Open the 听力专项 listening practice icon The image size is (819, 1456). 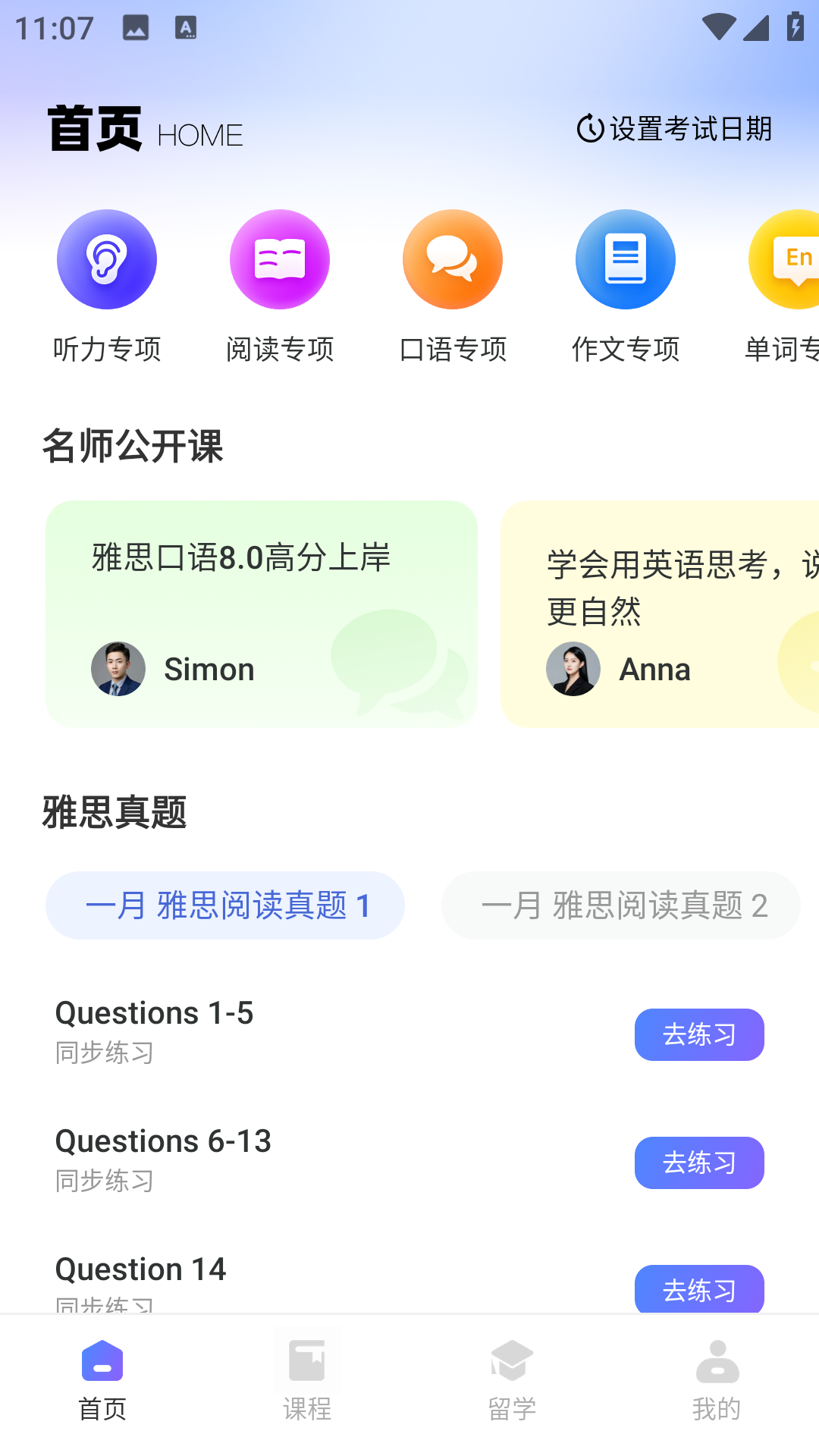click(106, 259)
